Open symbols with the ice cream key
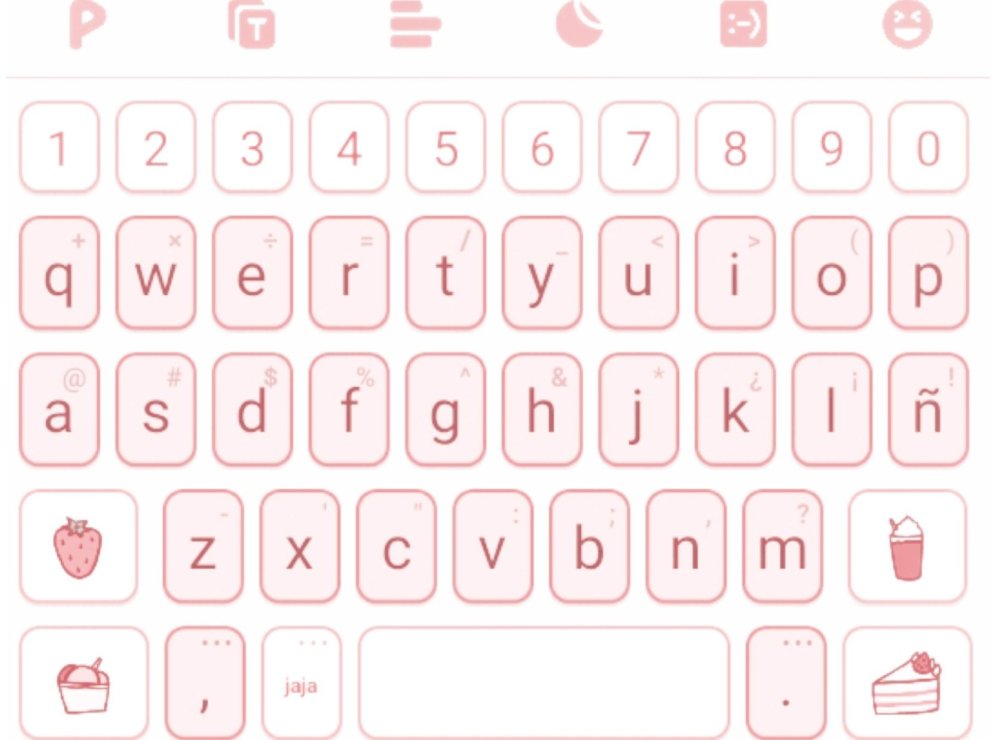This screenshot has height=740, width=1000. coord(84,682)
